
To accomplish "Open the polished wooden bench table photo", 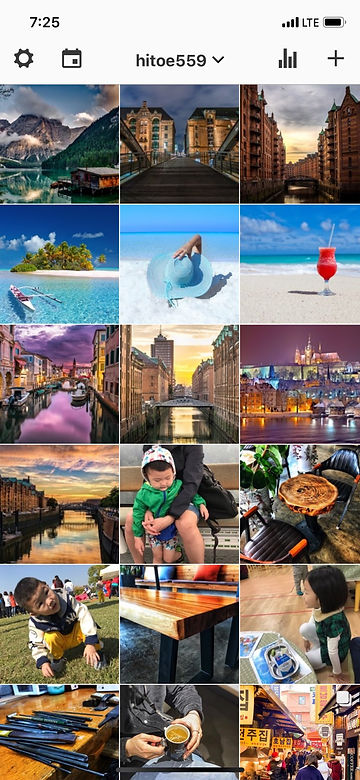I will [x=180, y=624].
